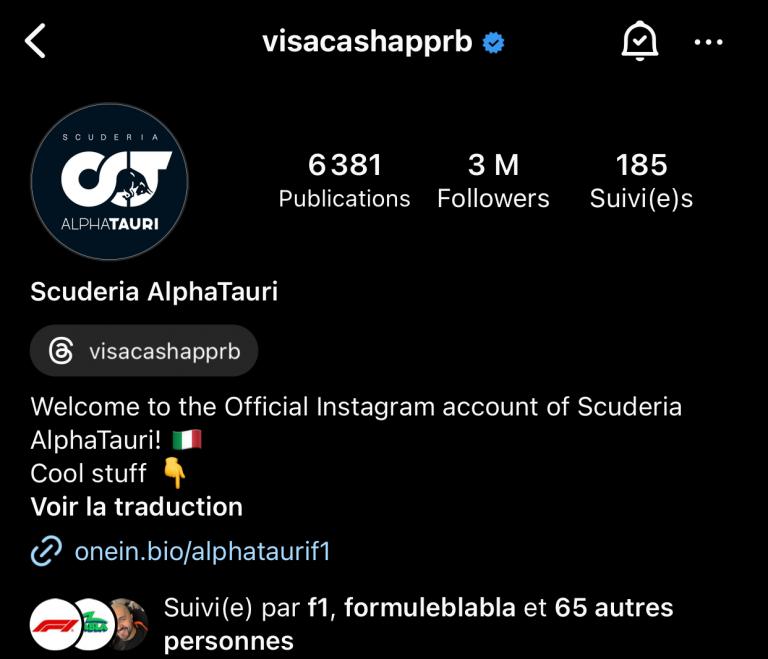Open the three-dot overflow menu
This screenshot has height=659, width=768.
click(x=708, y=42)
